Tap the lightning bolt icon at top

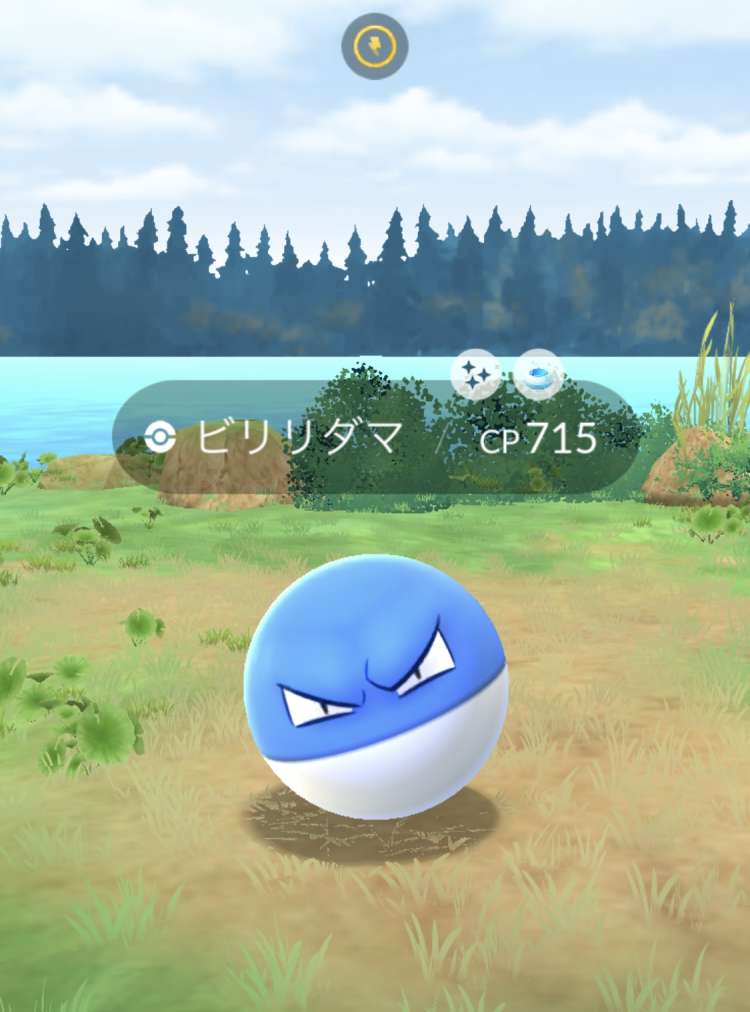(374, 46)
